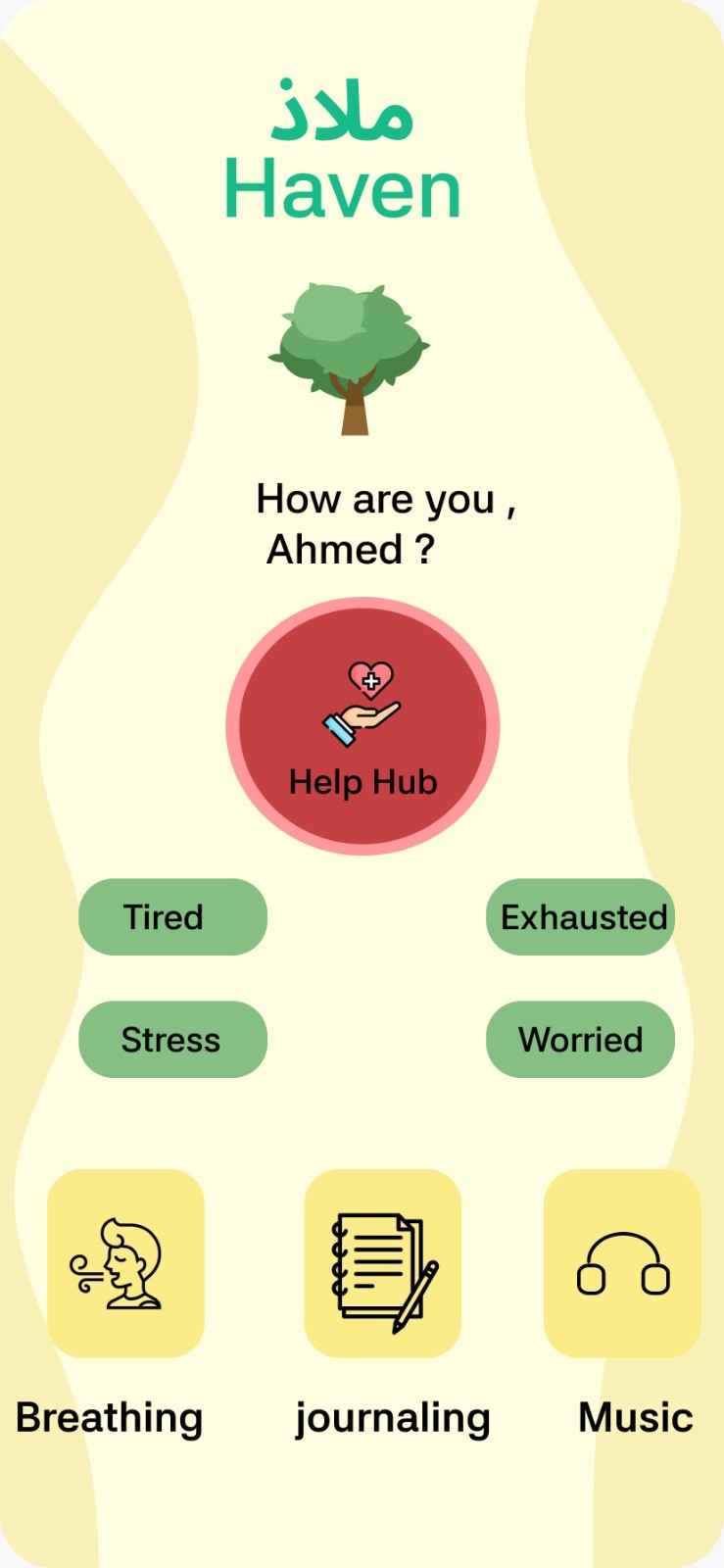Open the Breathing exercise tile

click(125, 1263)
